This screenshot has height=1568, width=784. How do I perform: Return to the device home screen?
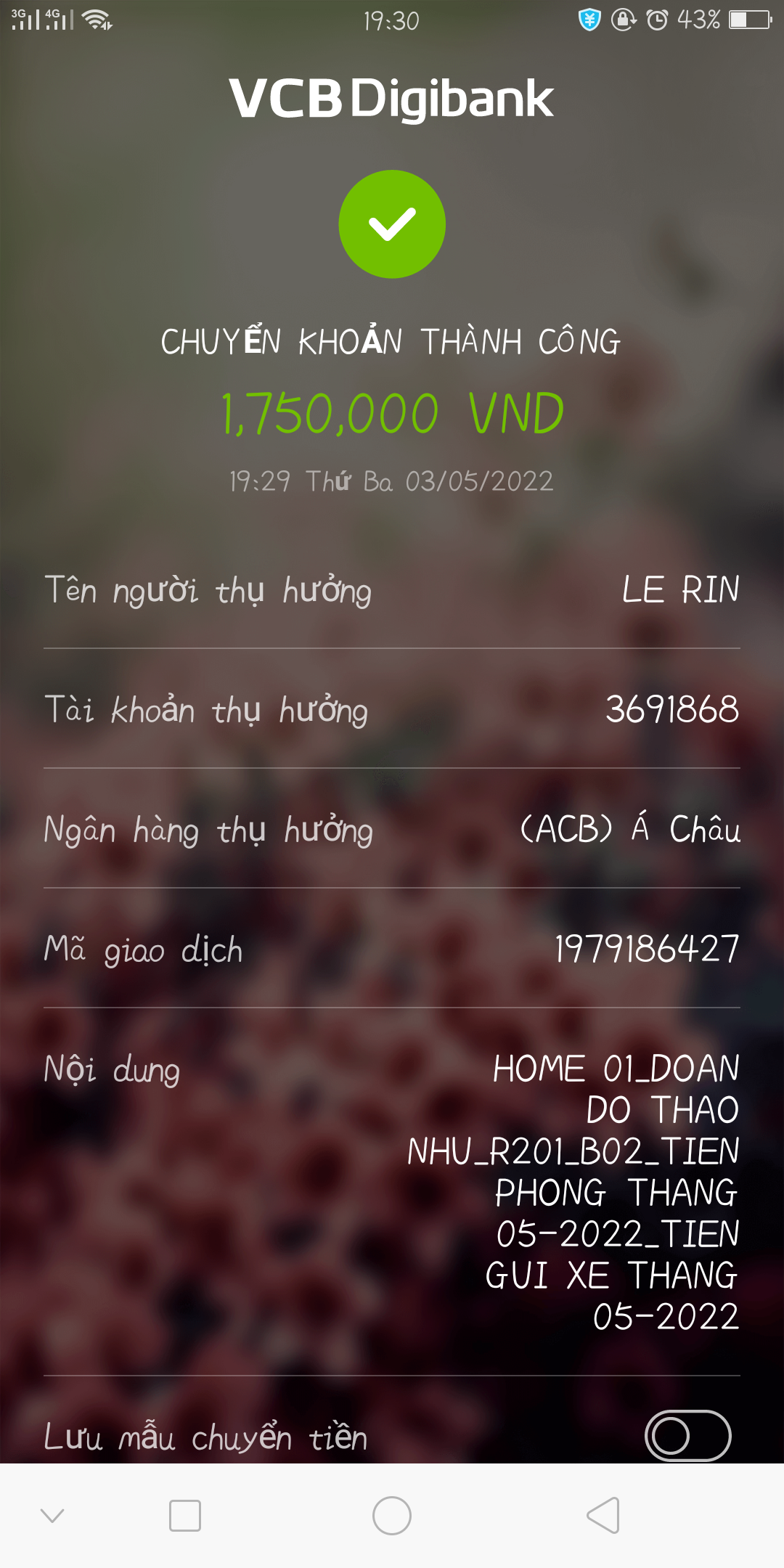[x=392, y=1516]
